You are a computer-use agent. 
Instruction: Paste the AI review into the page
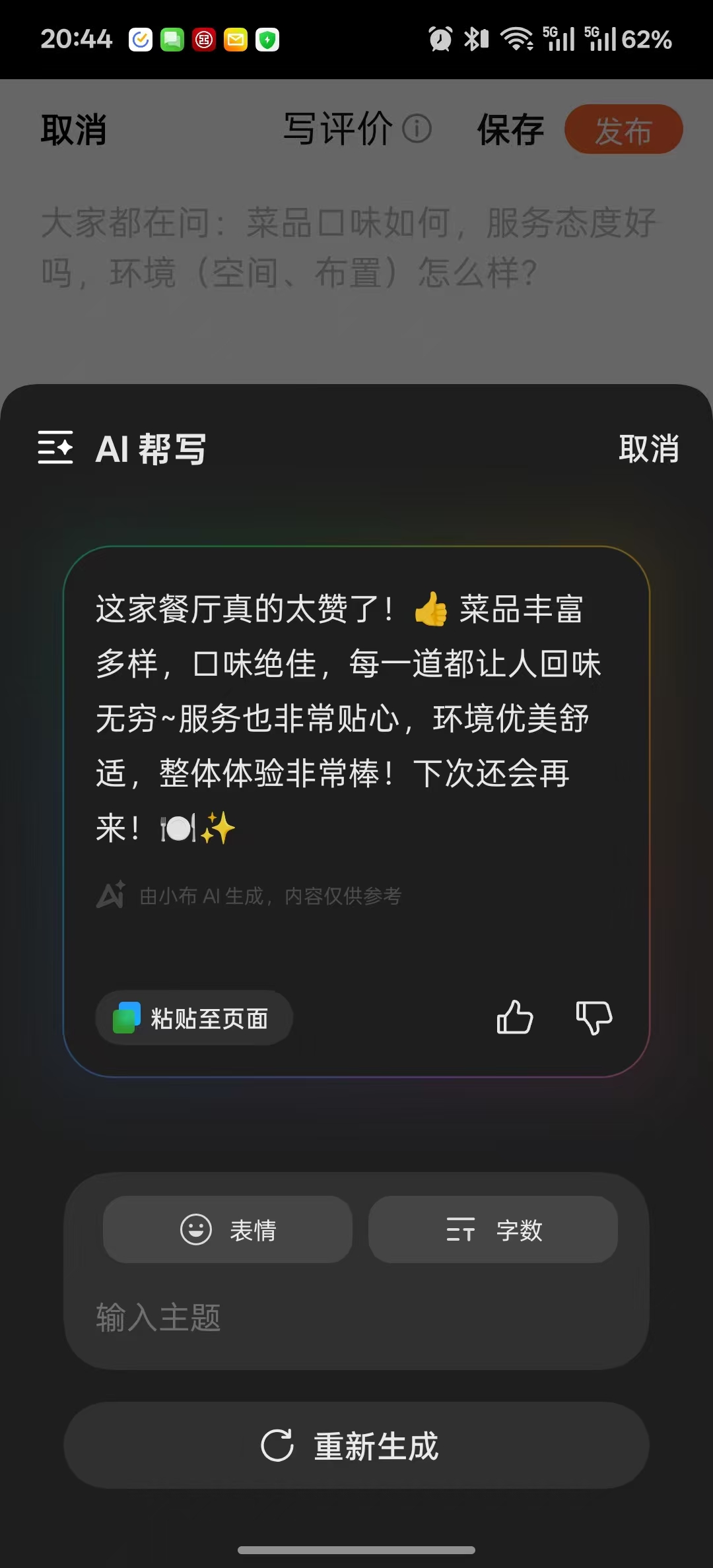[194, 1018]
